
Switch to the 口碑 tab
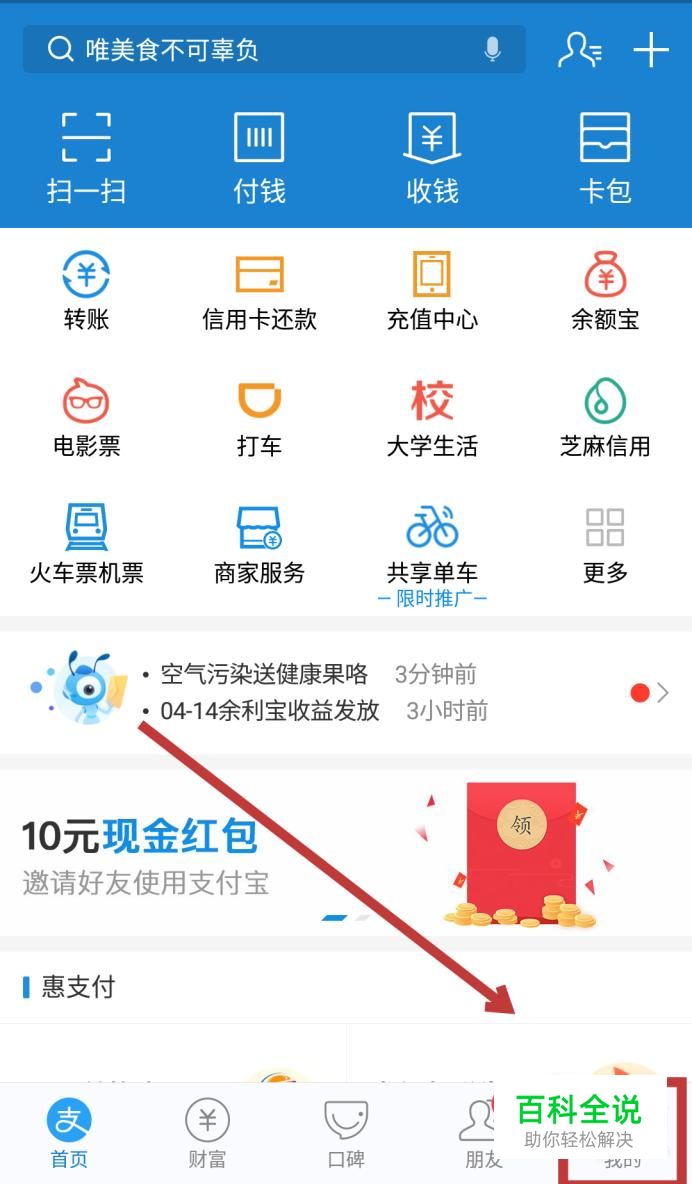point(346,1134)
